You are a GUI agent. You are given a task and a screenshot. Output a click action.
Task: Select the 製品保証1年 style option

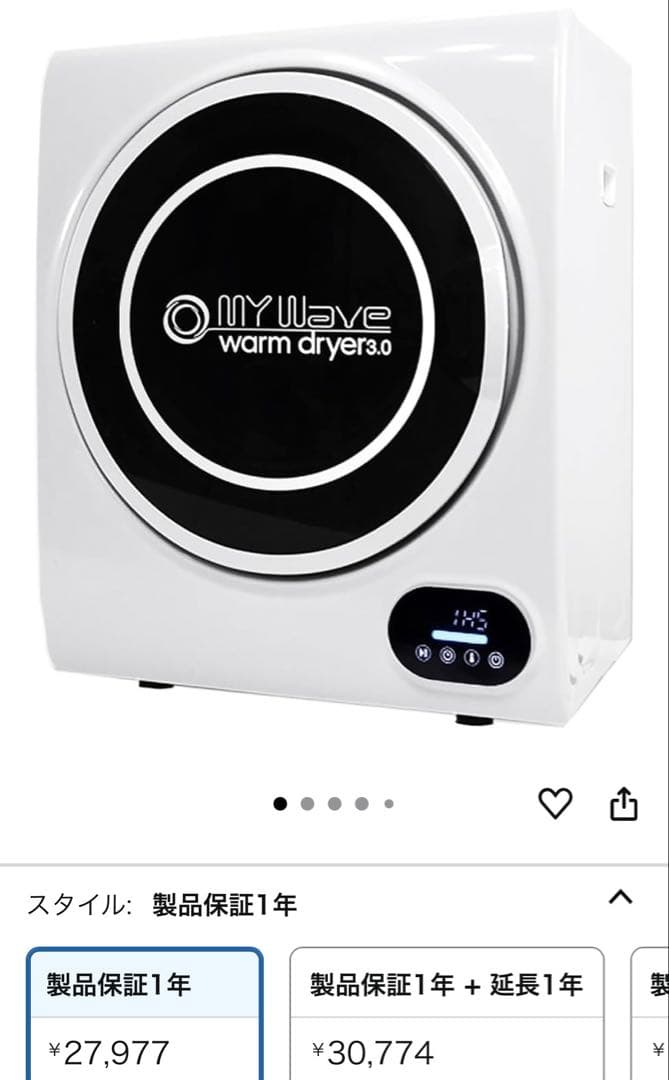click(x=145, y=1012)
